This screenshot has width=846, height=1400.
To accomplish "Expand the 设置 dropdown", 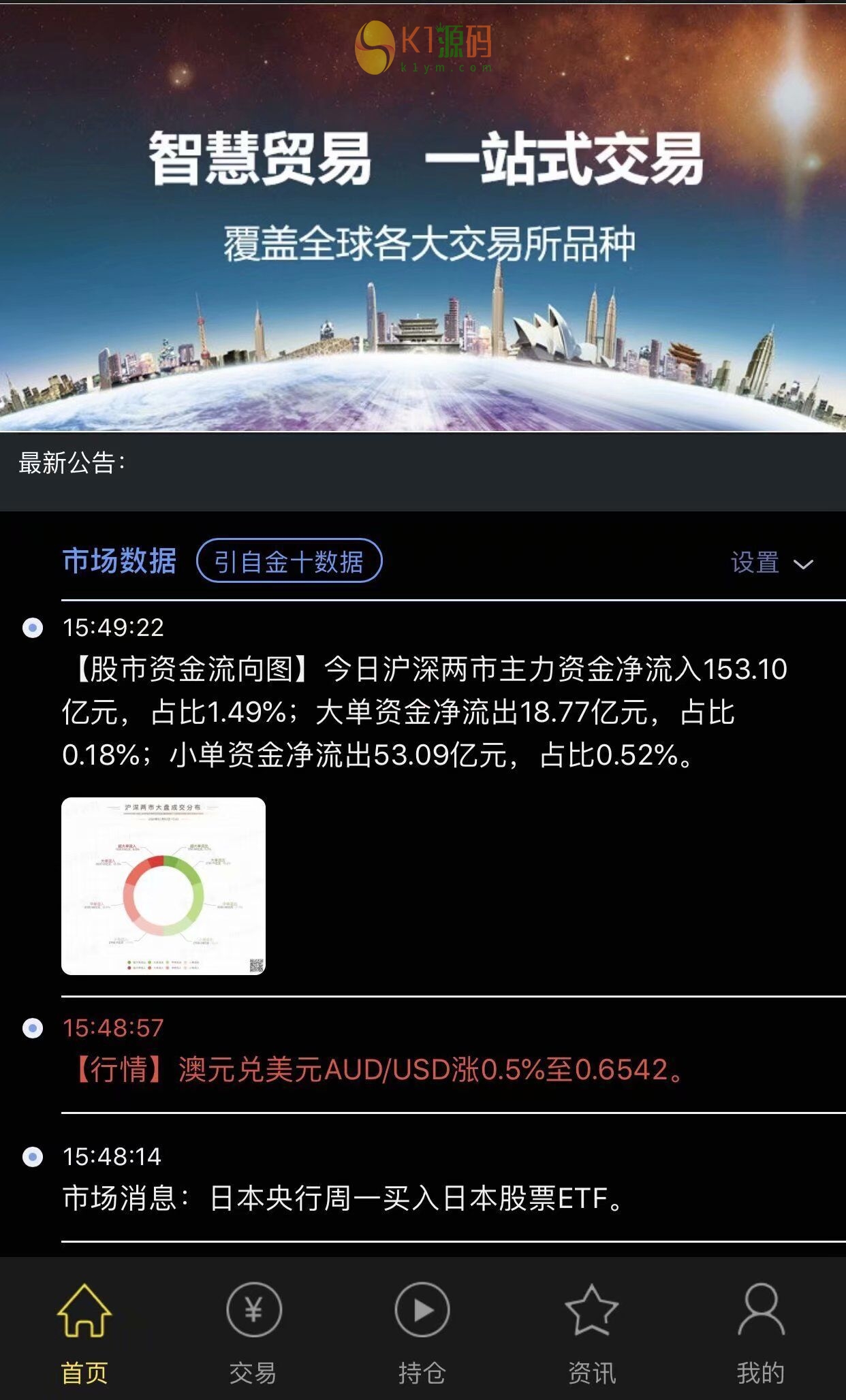I will [771, 563].
